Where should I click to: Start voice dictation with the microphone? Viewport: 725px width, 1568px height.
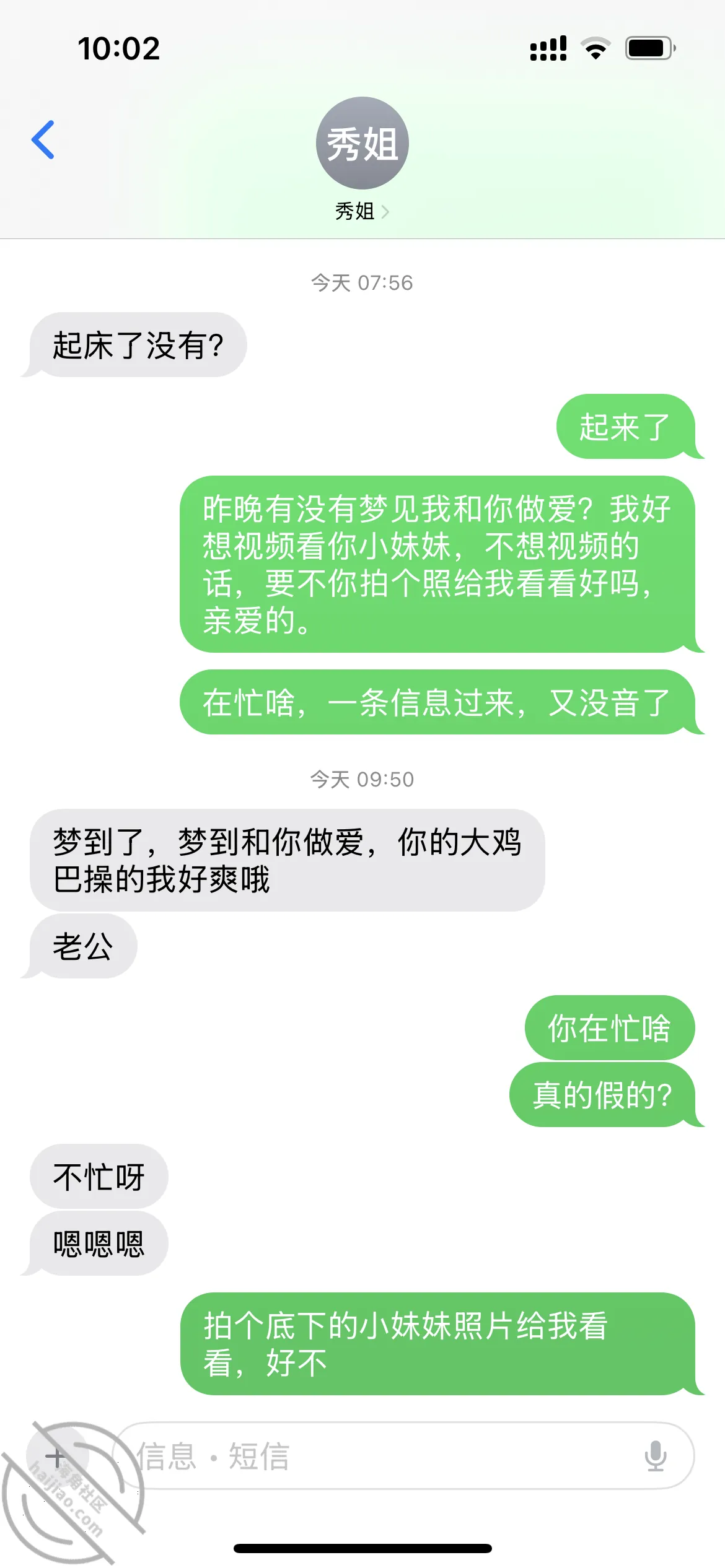pyautogui.click(x=655, y=1456)
